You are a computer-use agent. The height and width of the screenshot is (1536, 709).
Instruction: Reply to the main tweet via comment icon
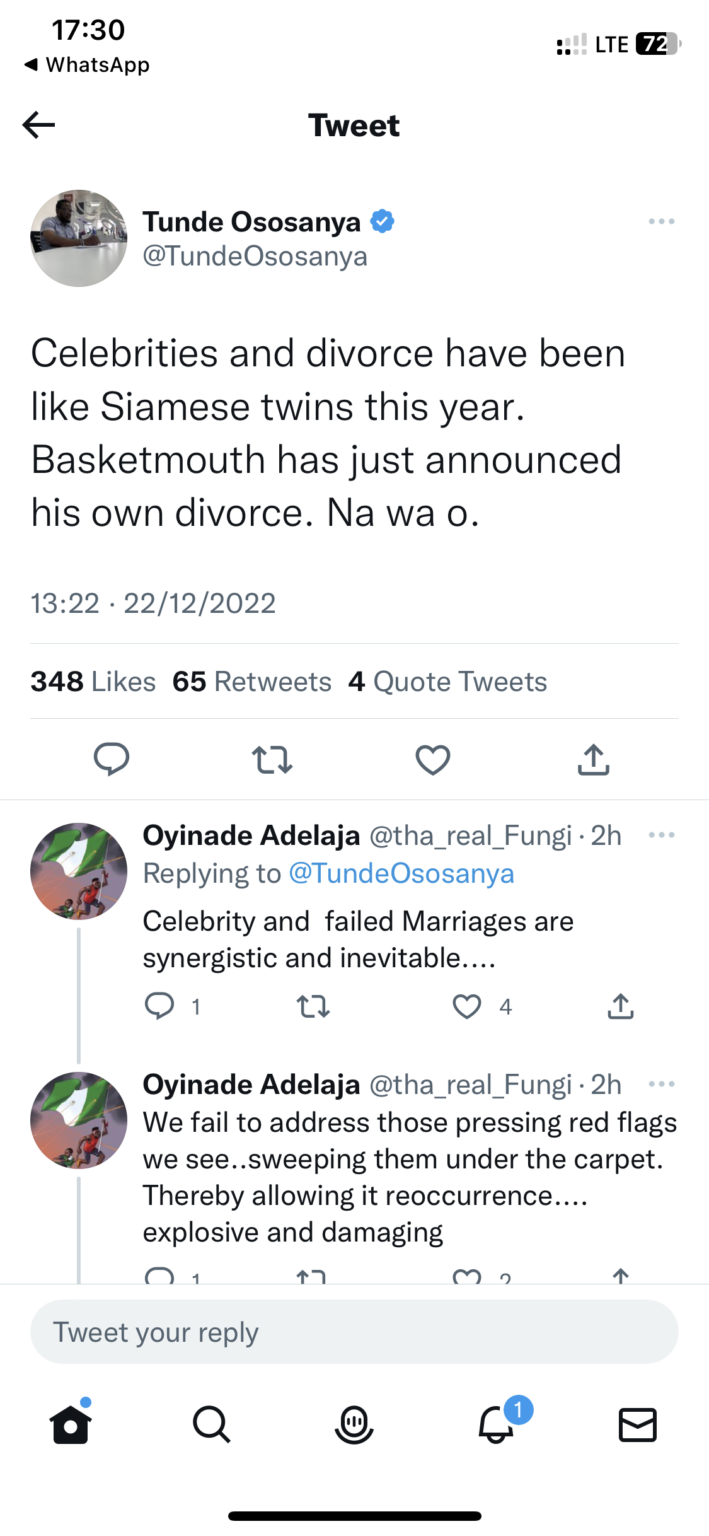[112, 761]
